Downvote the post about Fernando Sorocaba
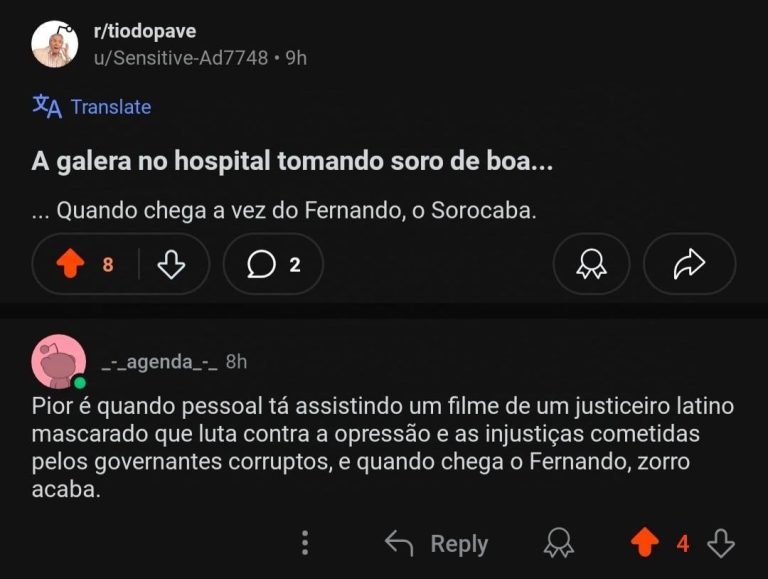 coord(172,264)
